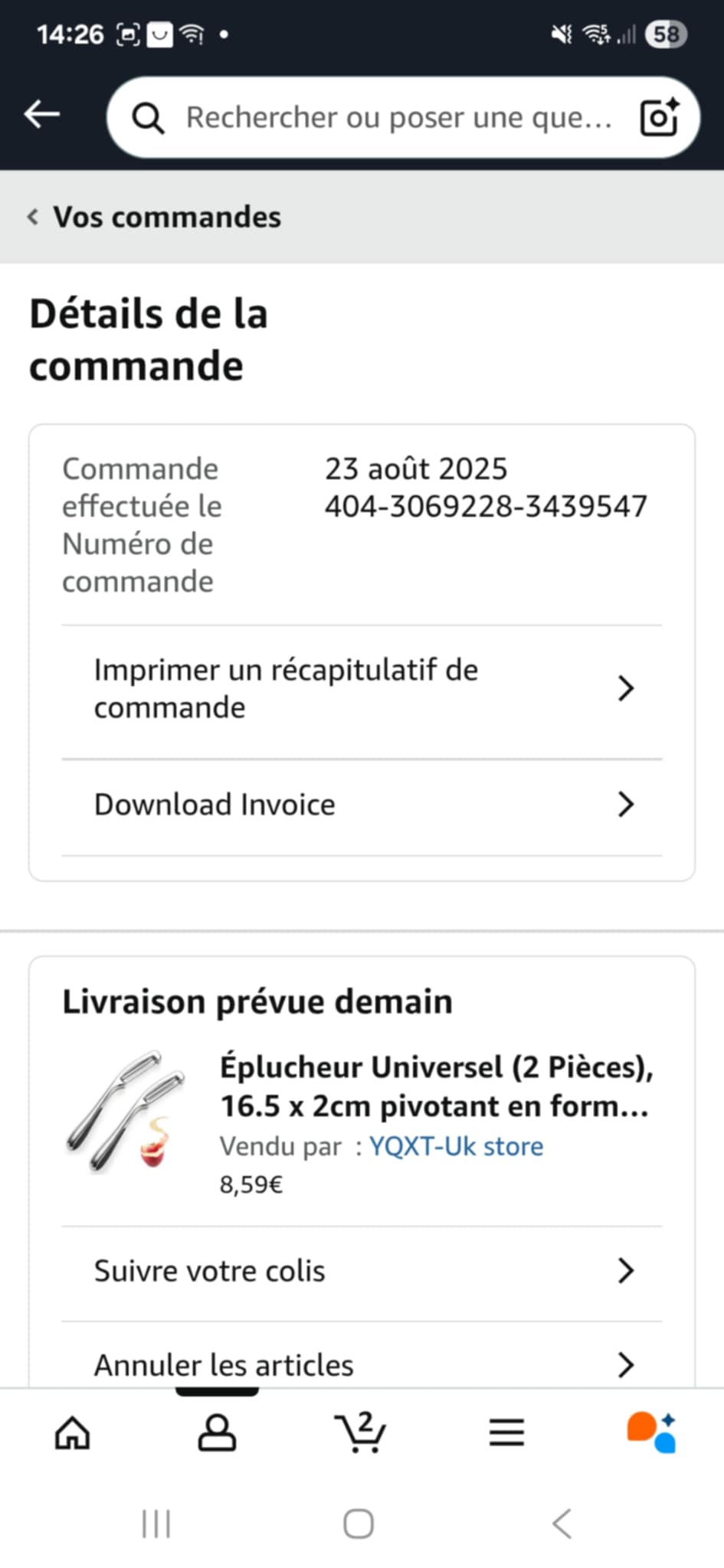Tap the system home button
This screenshot has height=1568, width=724.
359,1524
